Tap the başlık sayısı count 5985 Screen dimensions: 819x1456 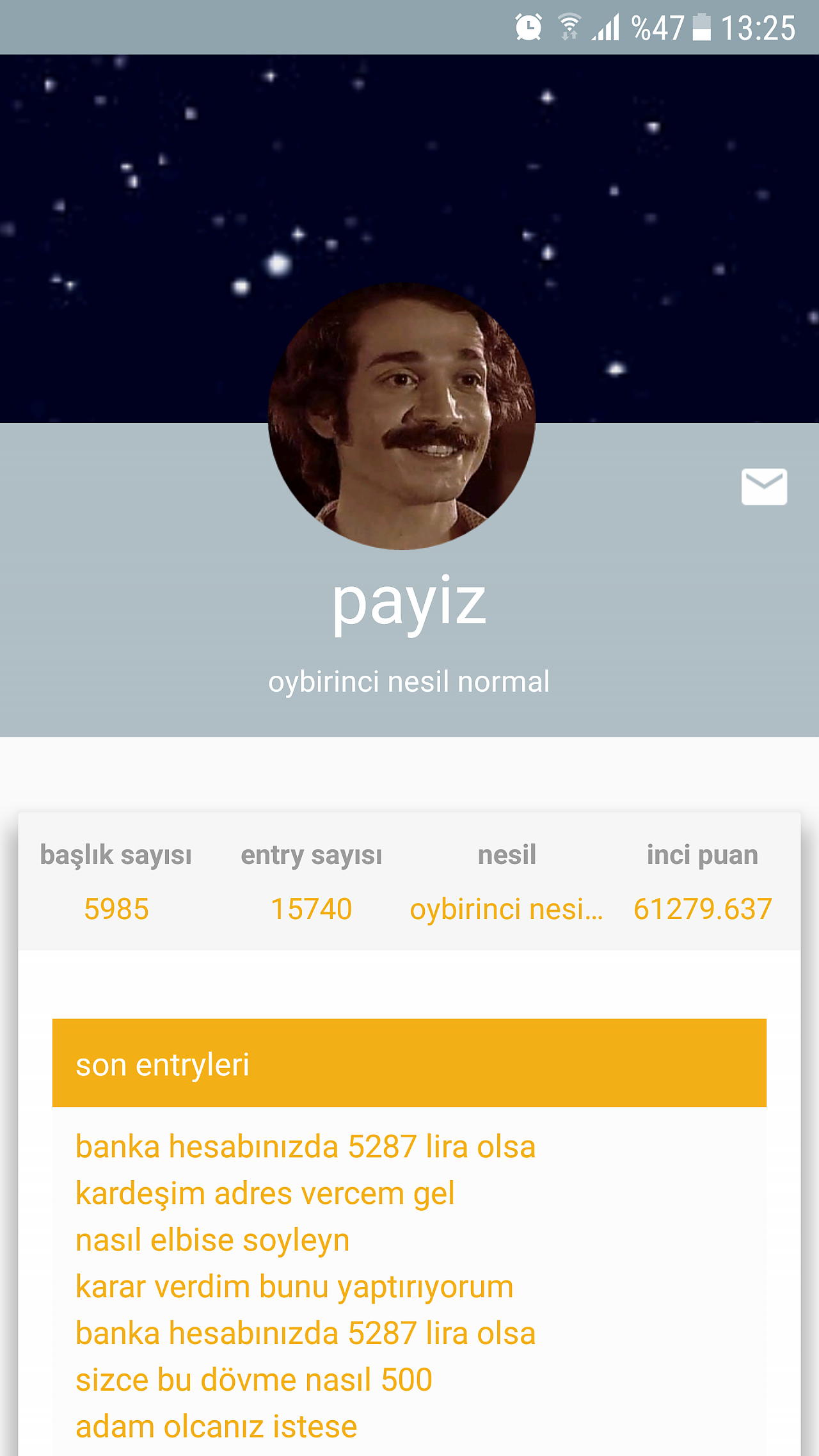pos(116,909)
